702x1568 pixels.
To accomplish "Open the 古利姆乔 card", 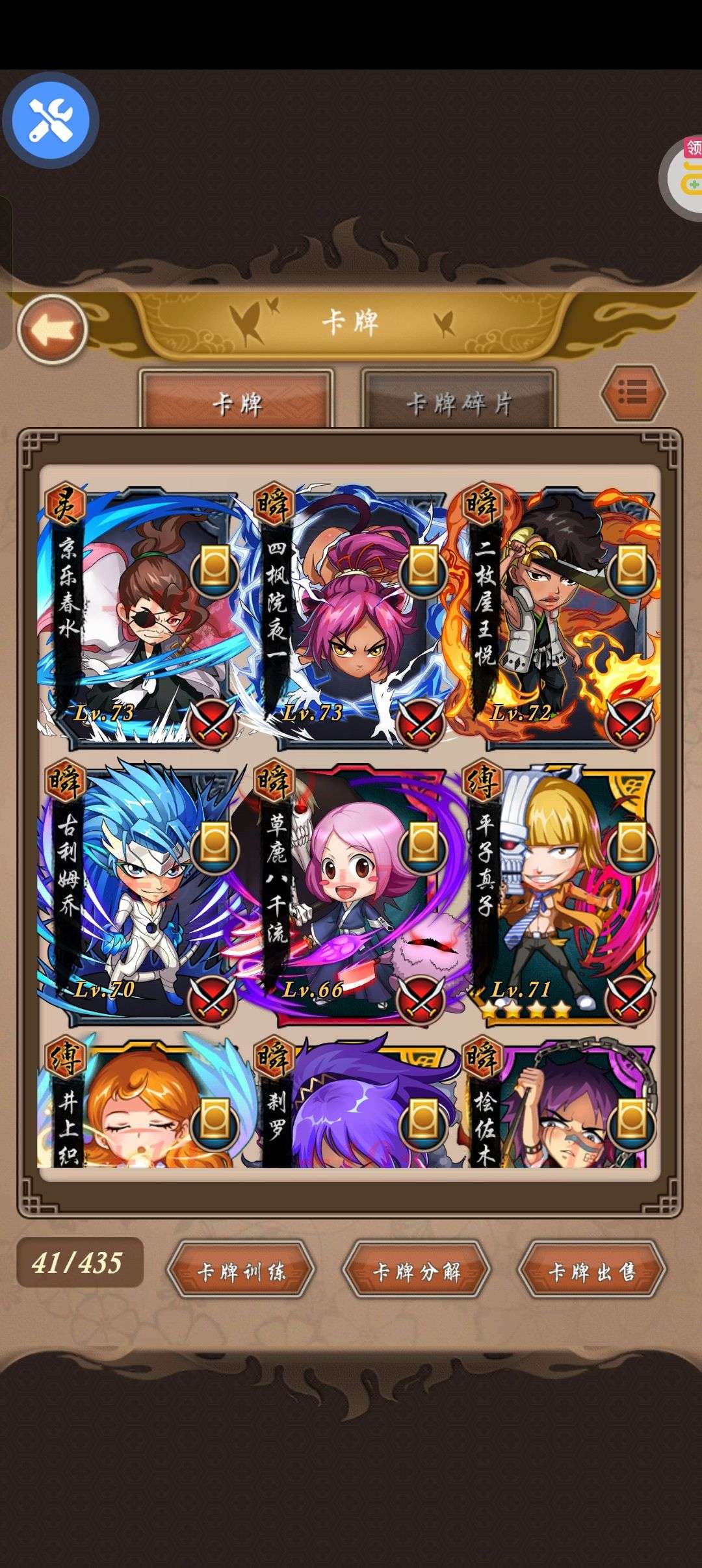I will (140, 892).
